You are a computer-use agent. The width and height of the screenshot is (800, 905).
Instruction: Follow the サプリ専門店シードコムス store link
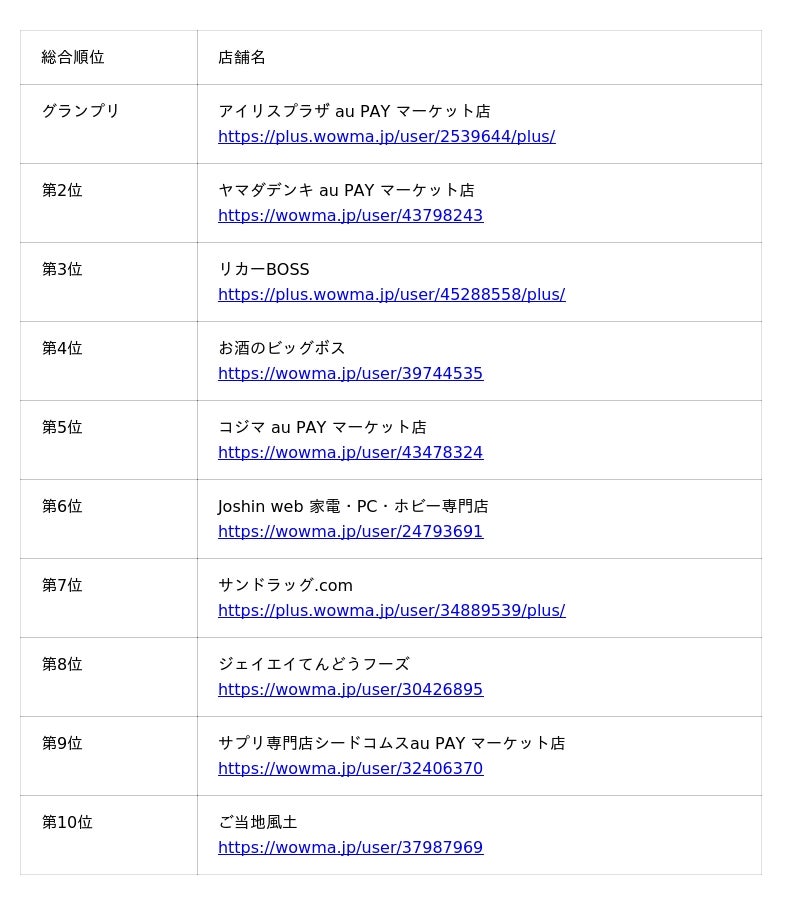click(x=350, y=769)
